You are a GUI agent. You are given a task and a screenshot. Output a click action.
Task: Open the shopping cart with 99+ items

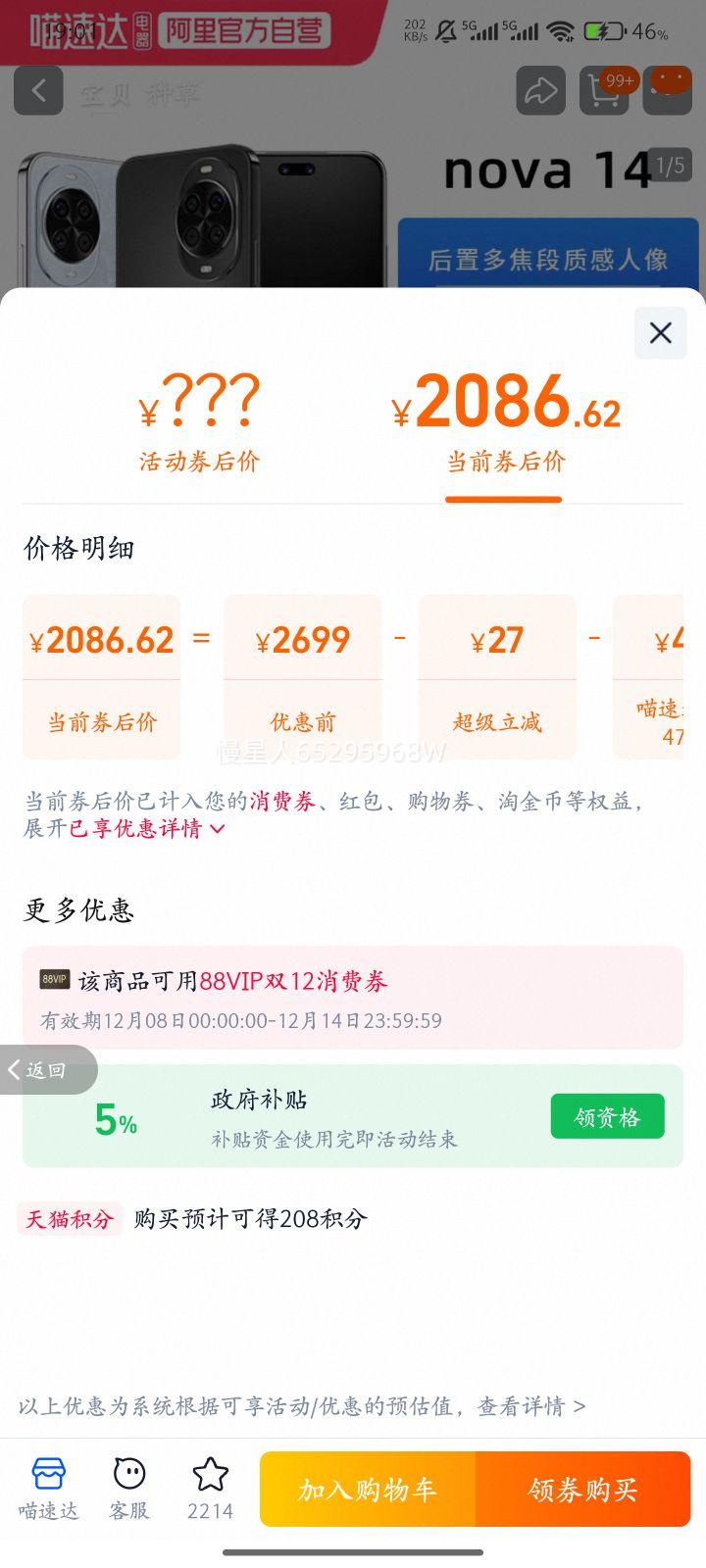[604, 91]
